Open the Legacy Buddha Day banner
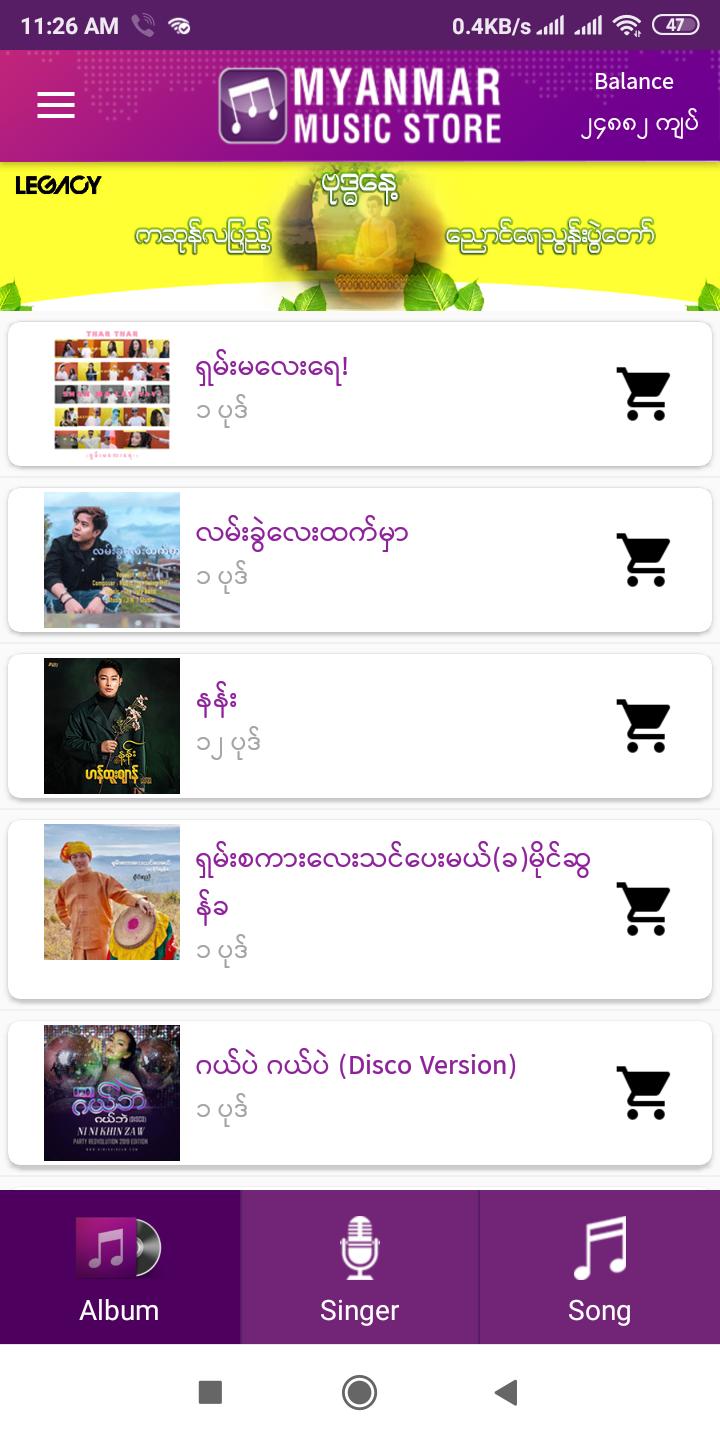Screen dimensions: 720x1440 pos(360,232)
